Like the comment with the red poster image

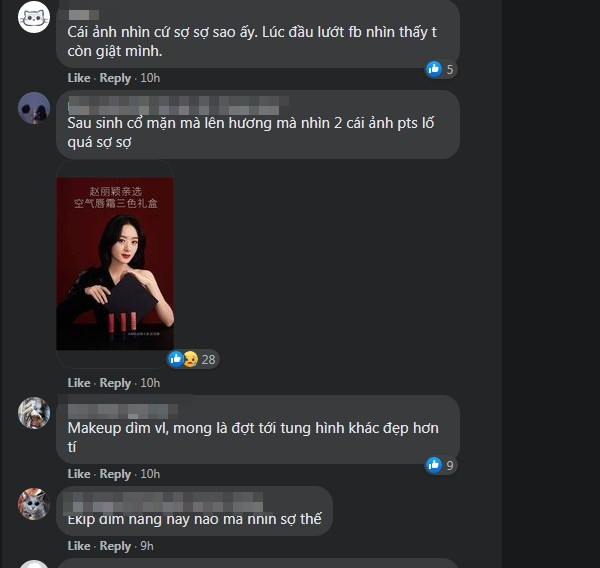pos(79,383)
